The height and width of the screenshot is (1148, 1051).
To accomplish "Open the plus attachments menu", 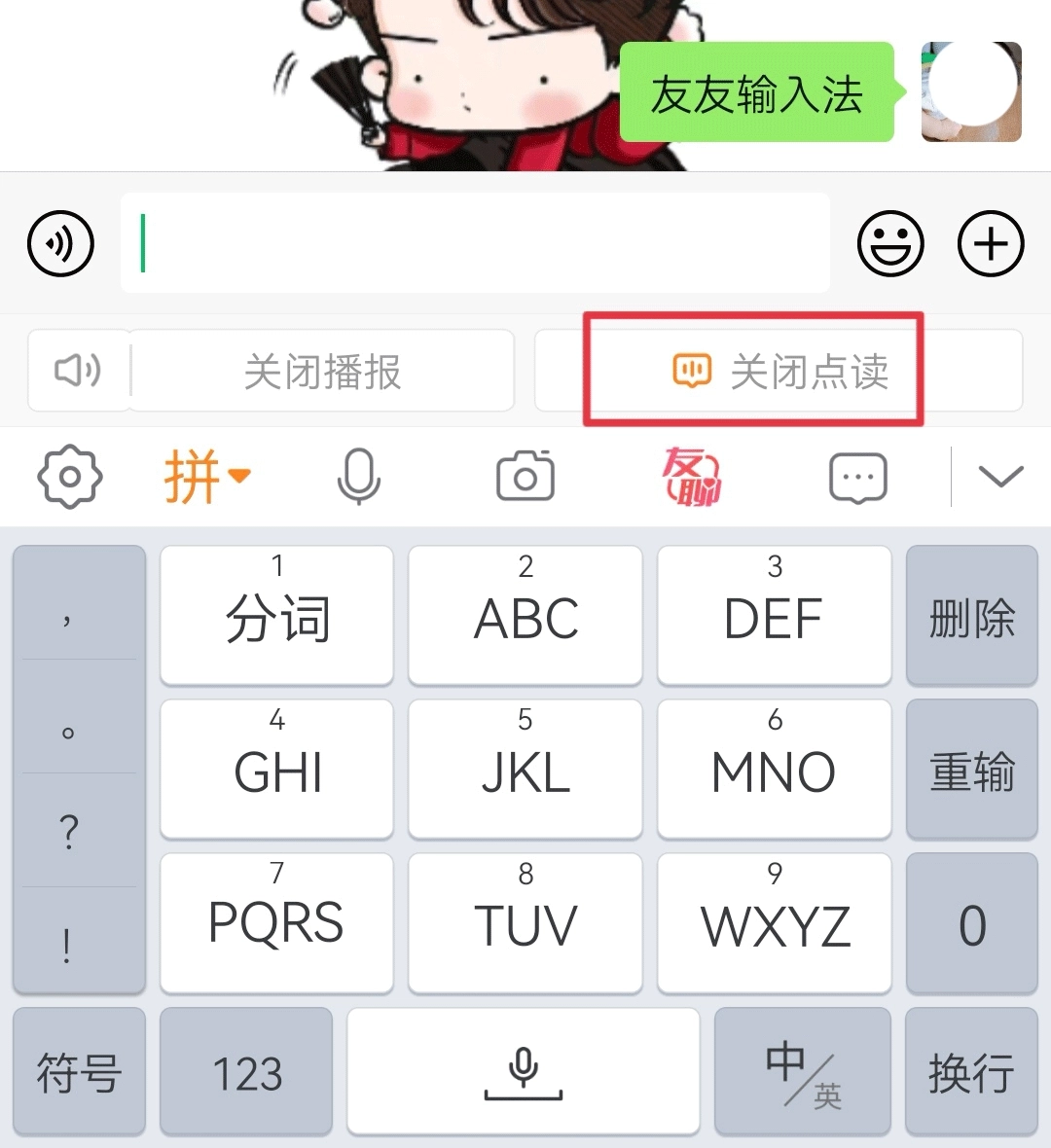I will click(991, 243).
